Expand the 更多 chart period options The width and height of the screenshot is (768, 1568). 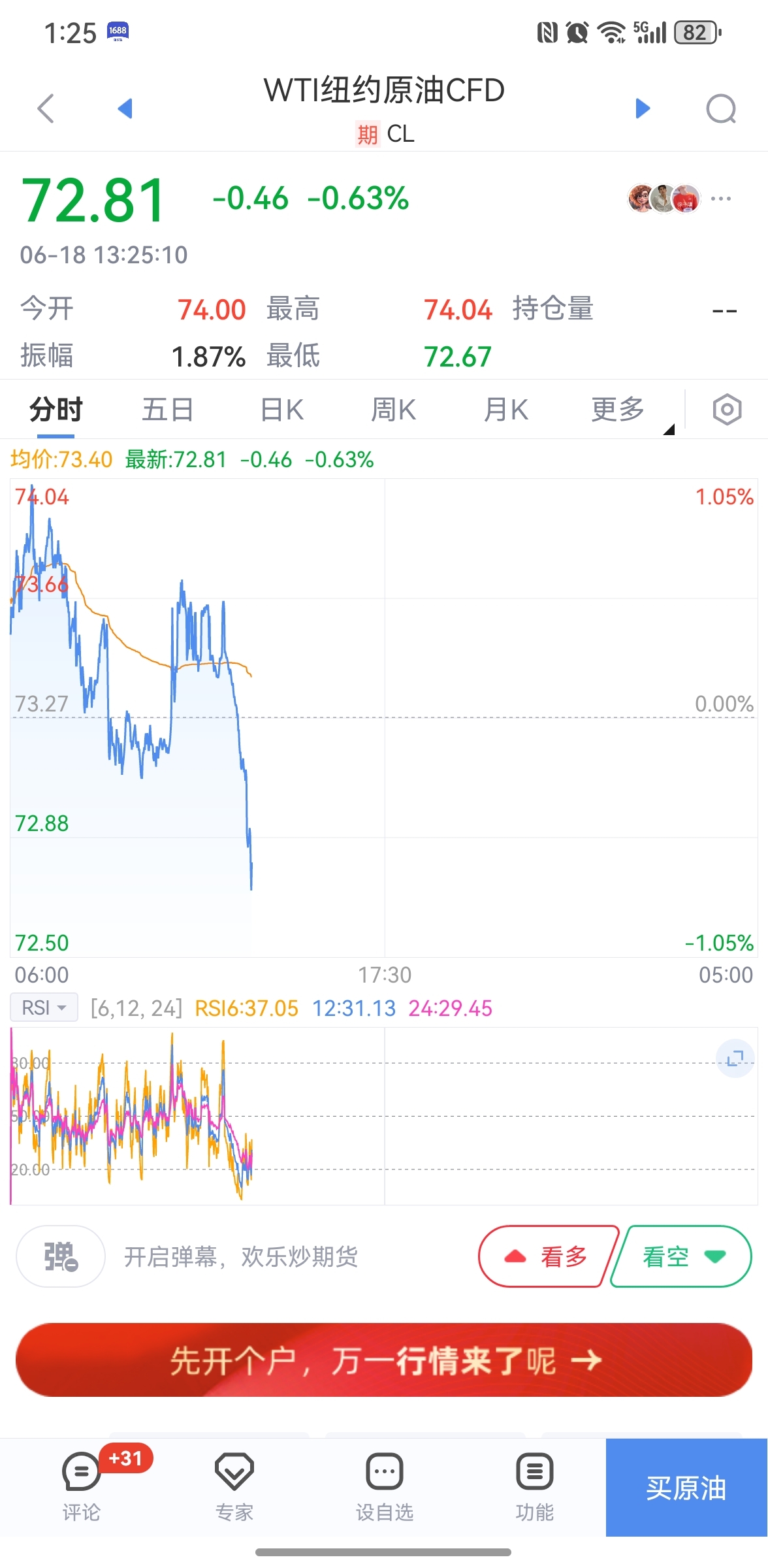(618, 410)
